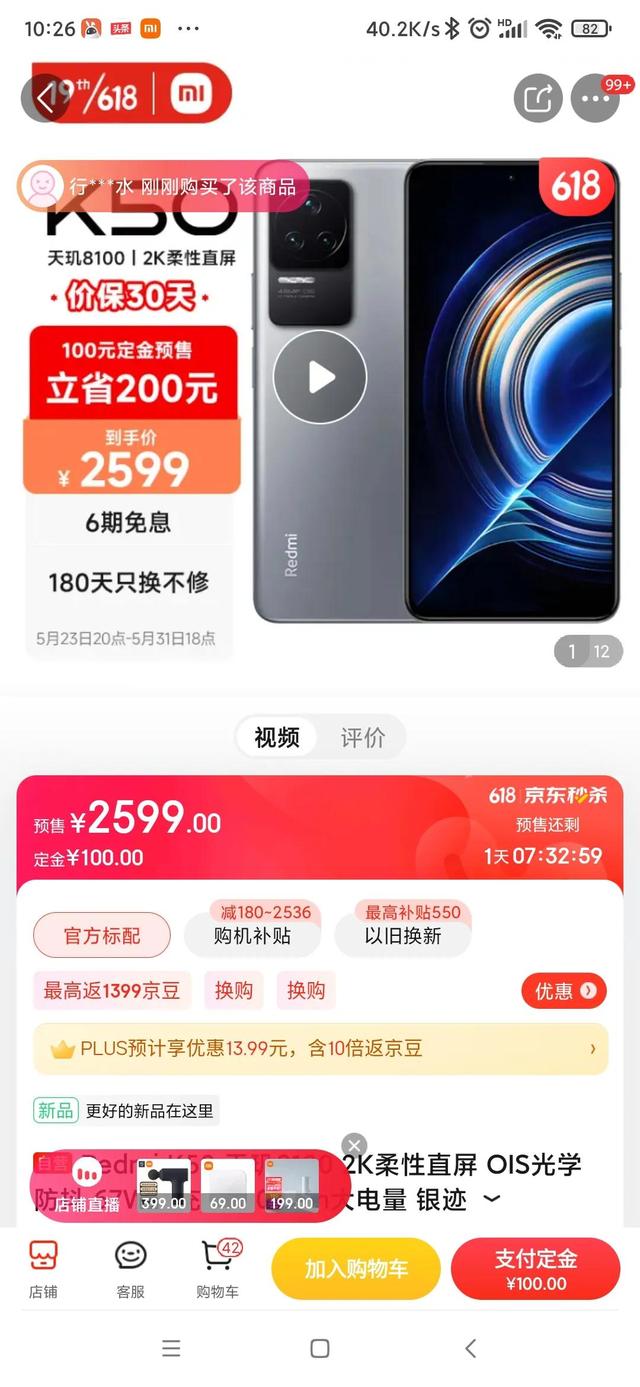Open the 最高返1399京豆 offer
Viewport: 640px width, 1387px height.
pyautogui.click(x=111, y=991)
